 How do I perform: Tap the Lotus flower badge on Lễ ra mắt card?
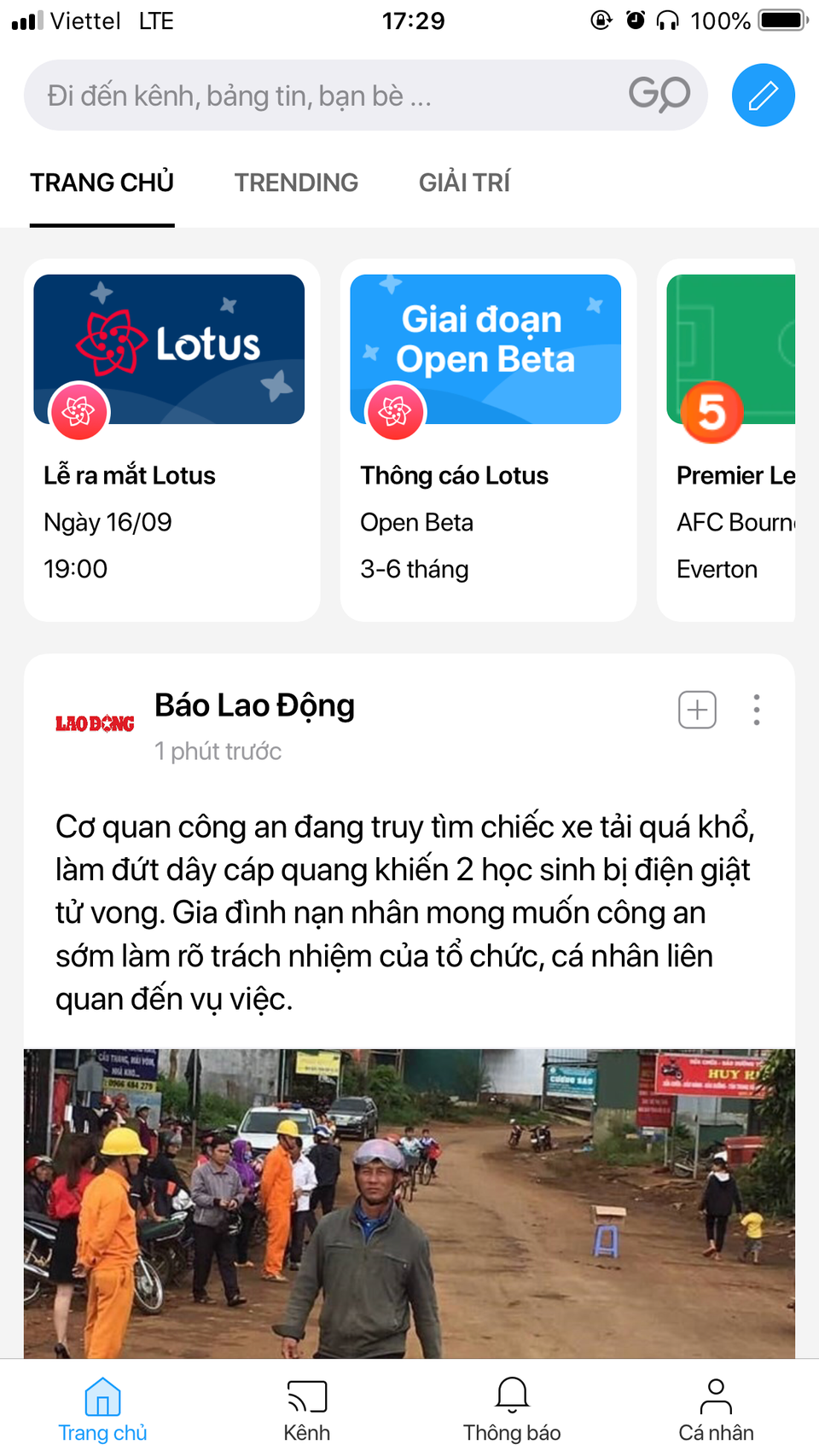tap(77, 411)
